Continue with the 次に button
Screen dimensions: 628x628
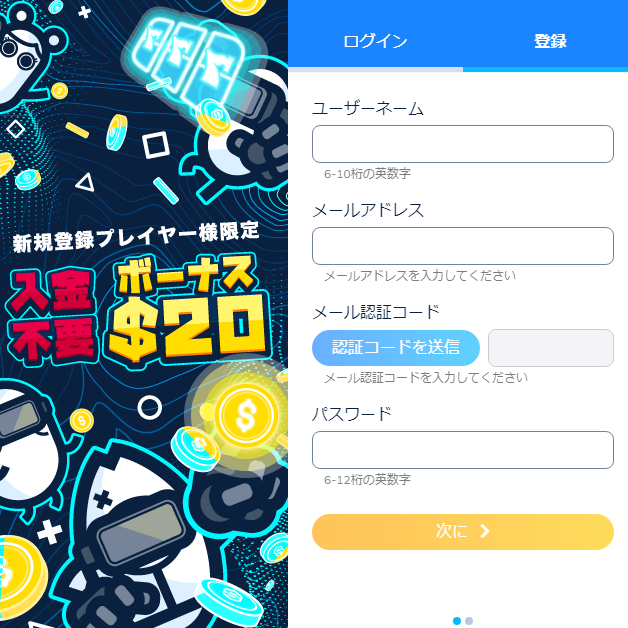(462, 532)
